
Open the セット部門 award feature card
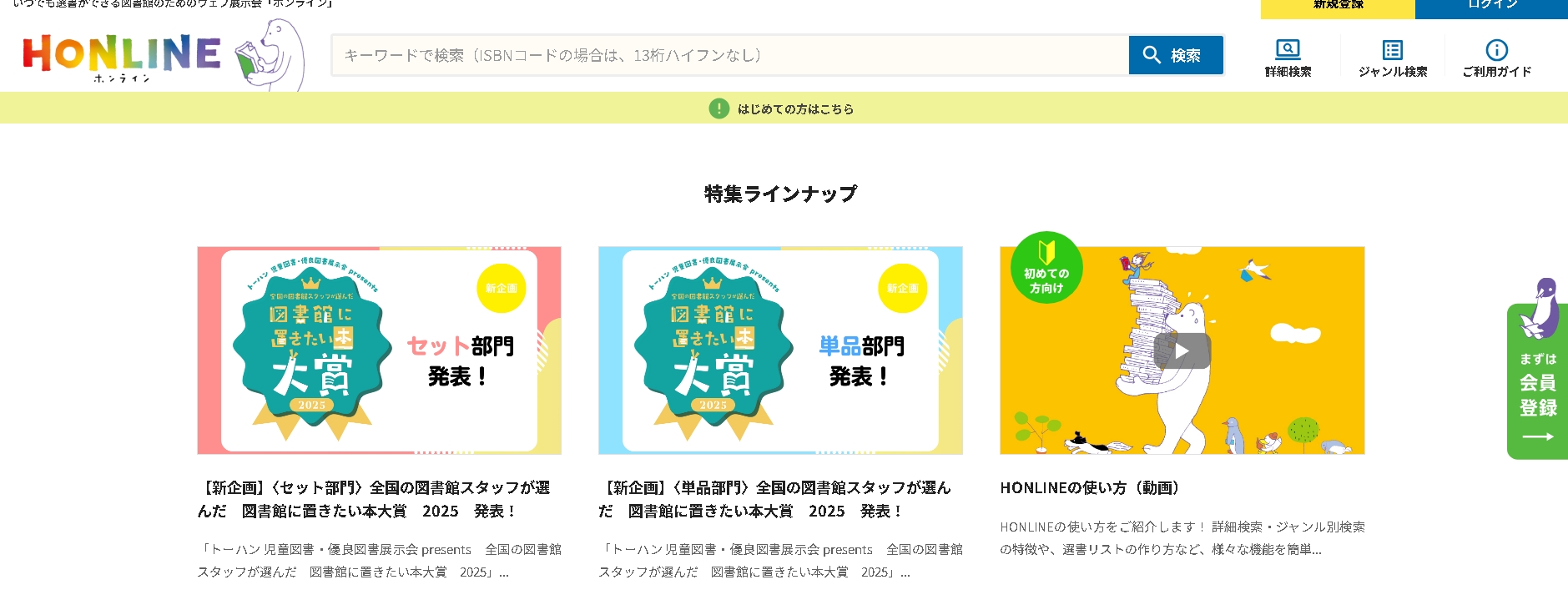(x=379, y=350)
